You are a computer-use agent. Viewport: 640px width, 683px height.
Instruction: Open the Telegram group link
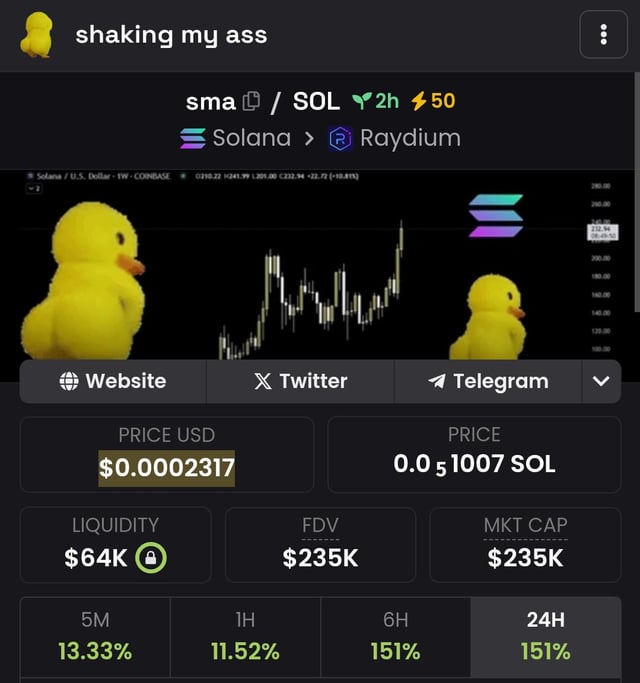488,381
